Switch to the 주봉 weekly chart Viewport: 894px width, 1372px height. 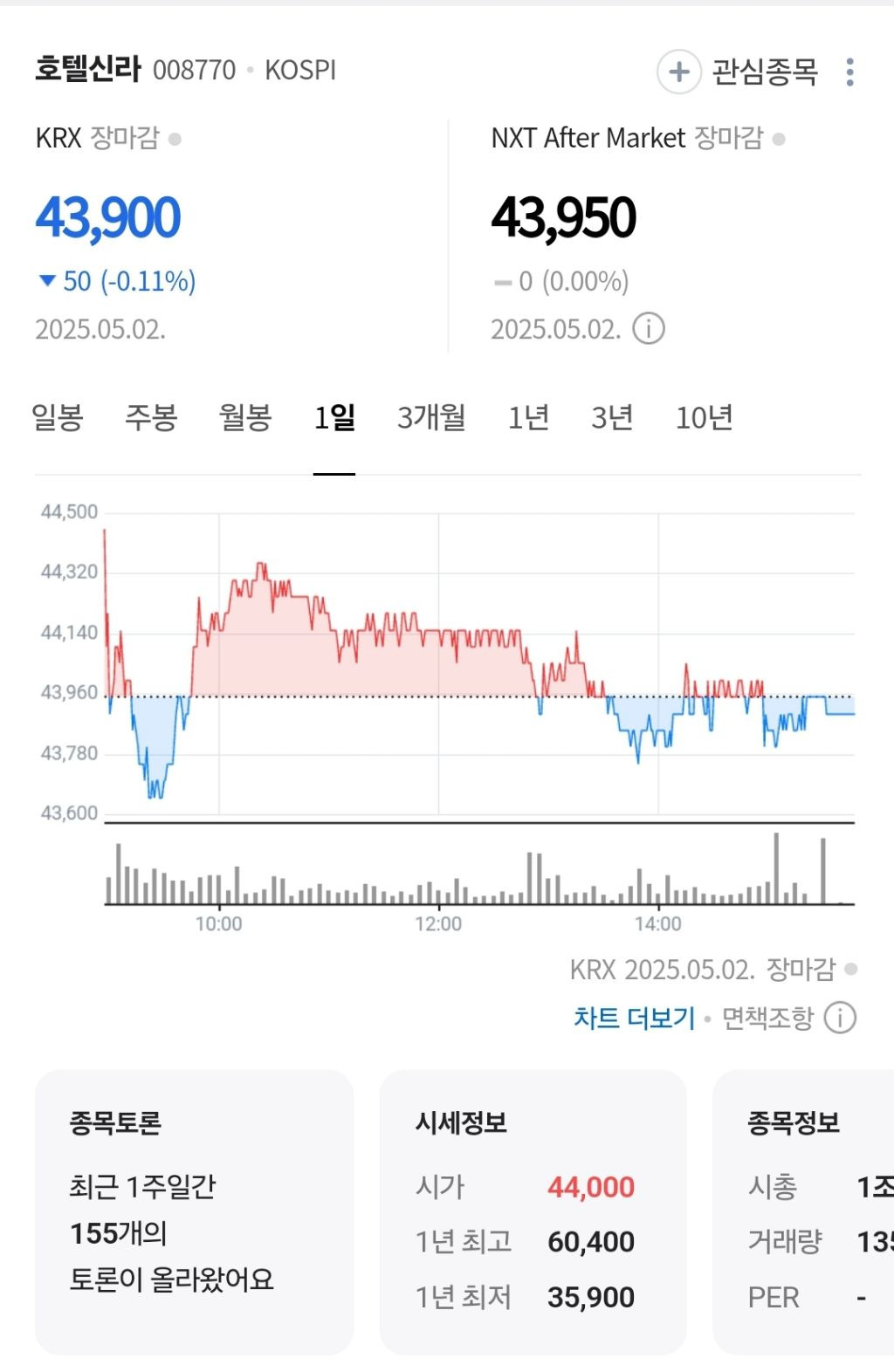point(150,419)
